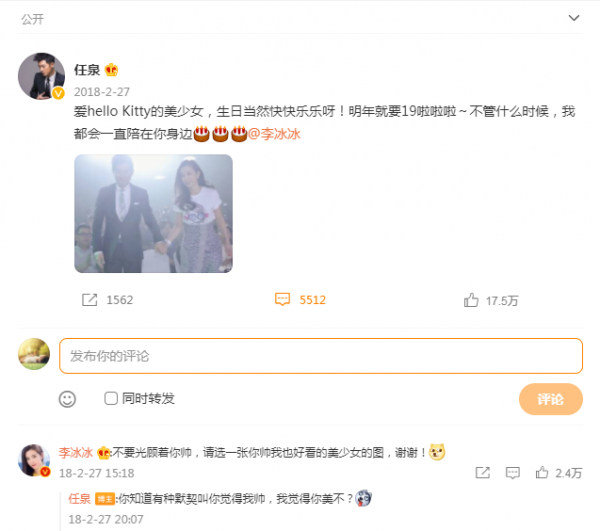The image size is (600, 531).
Task: Focus the 发布你的评论 comment field
Action: coord(320,356)
